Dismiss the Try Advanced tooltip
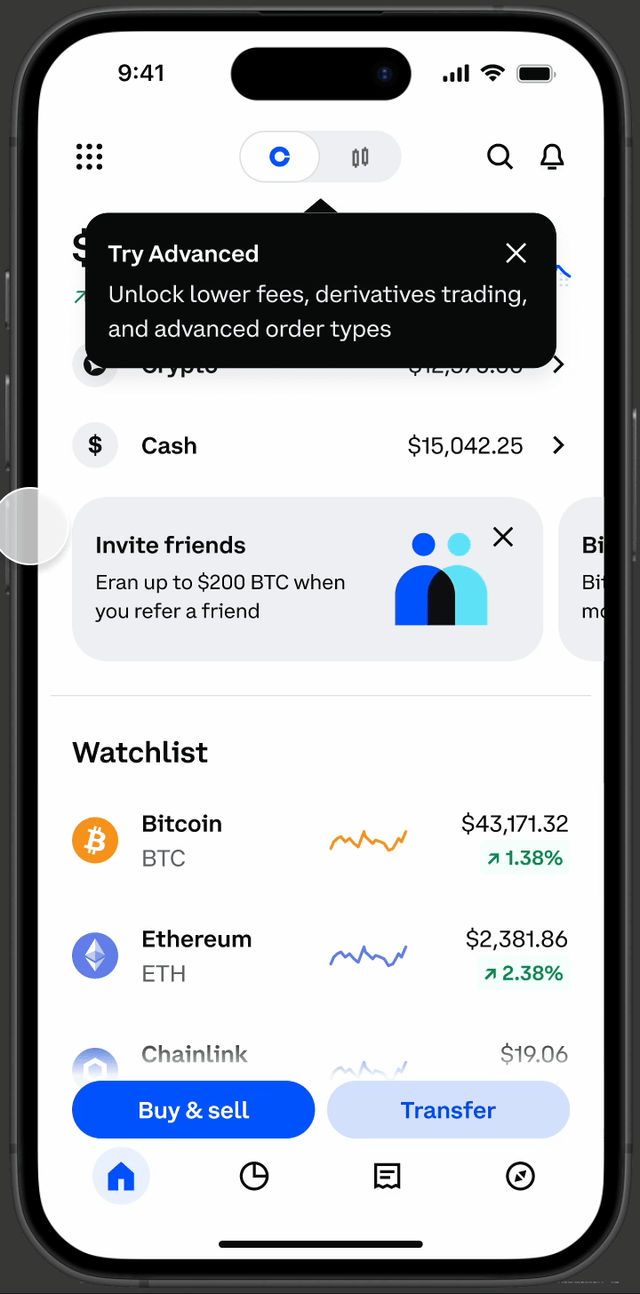640x1294 pixels. coord(516,253)
